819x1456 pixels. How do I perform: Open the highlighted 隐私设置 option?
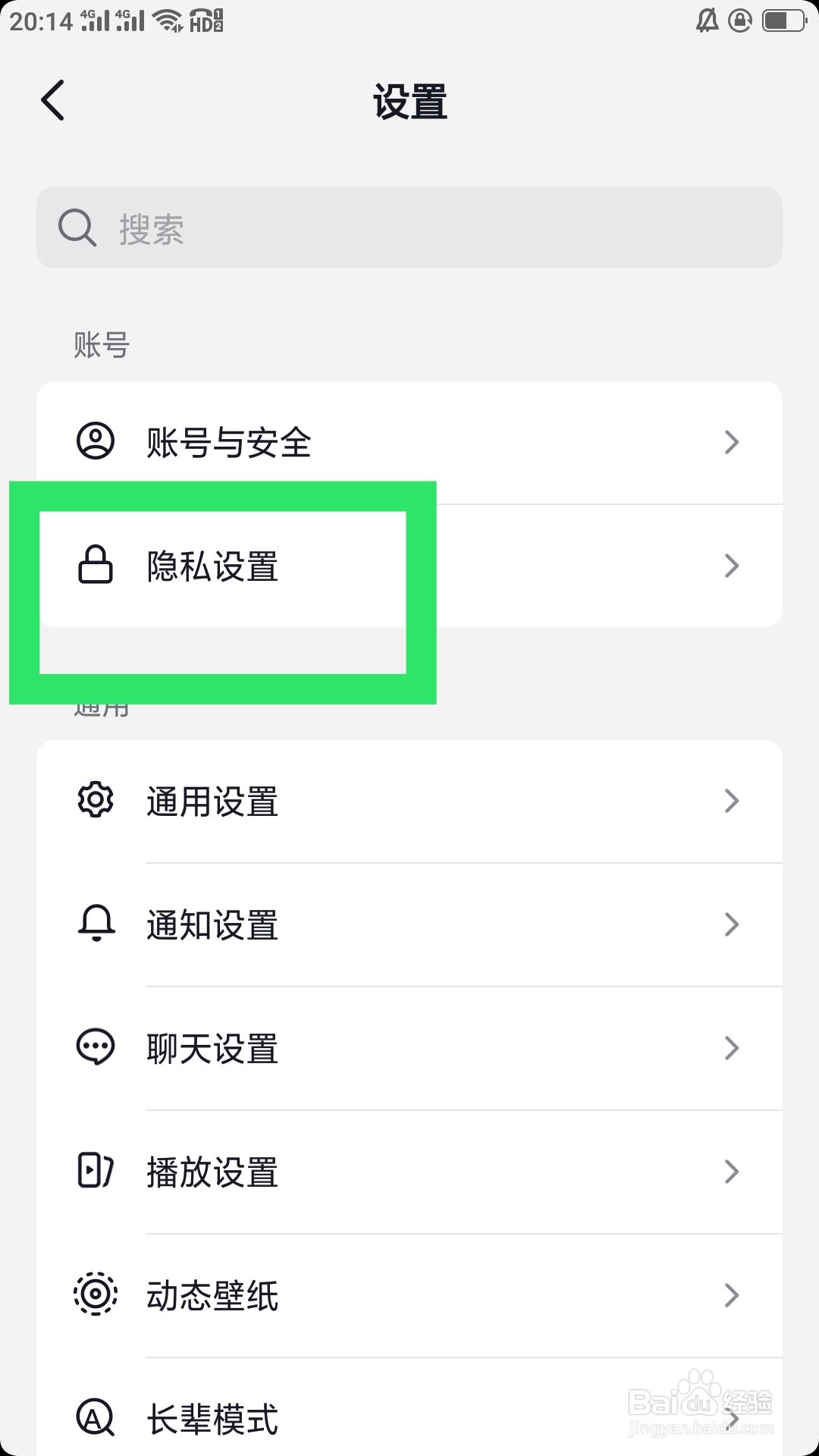(212, 566)
